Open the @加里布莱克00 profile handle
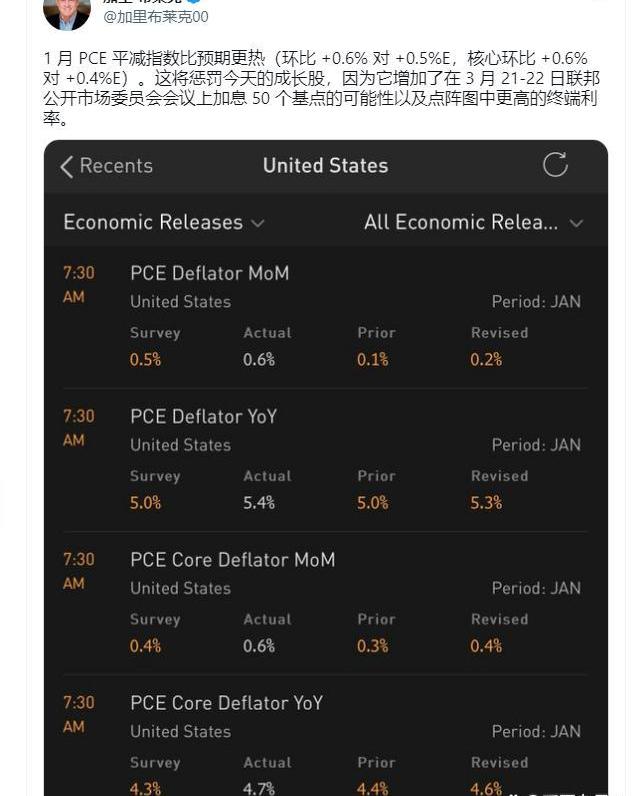The width and height of the screenshot is (638, 796). coord(156,17)
